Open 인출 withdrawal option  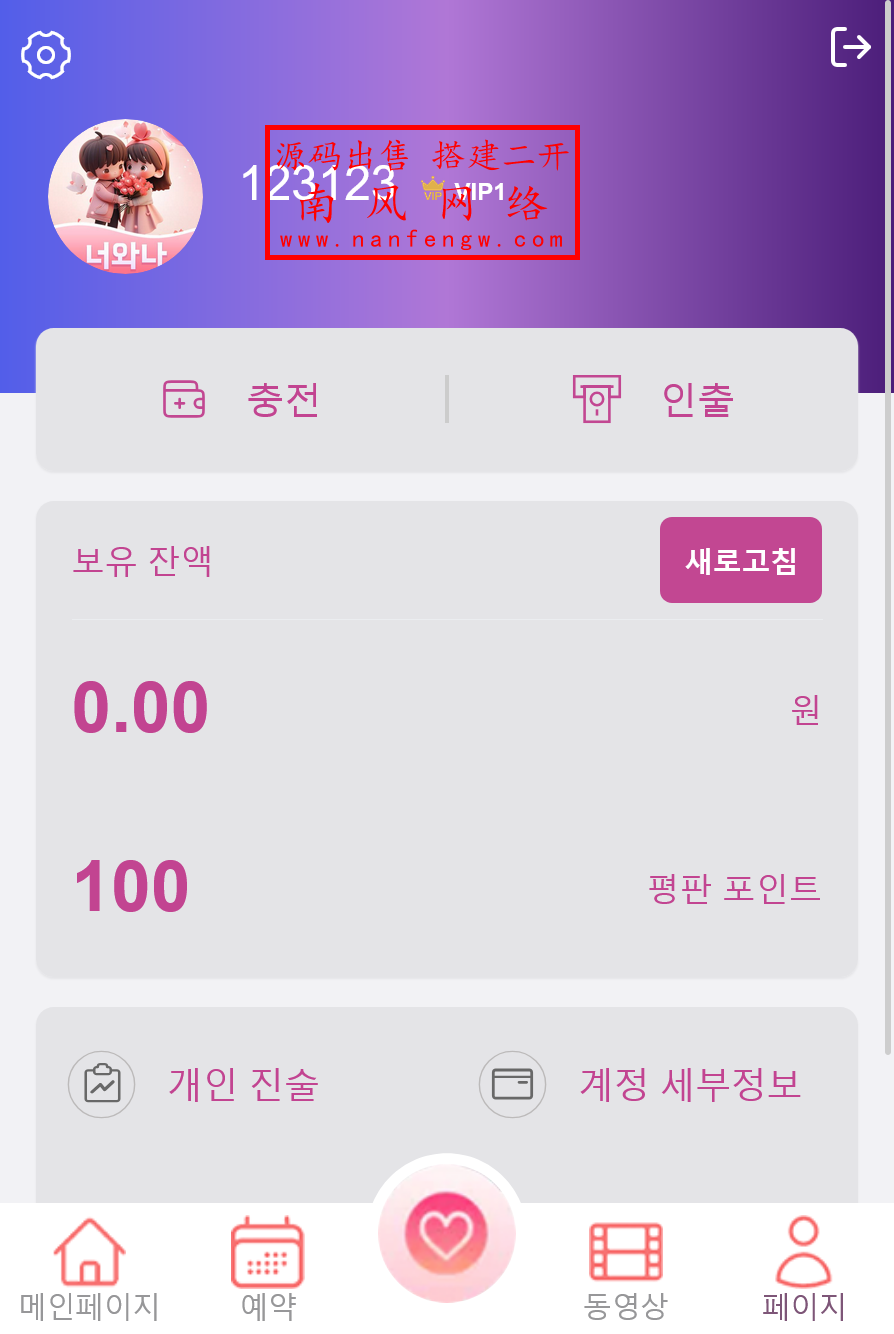tap(653, 399)
